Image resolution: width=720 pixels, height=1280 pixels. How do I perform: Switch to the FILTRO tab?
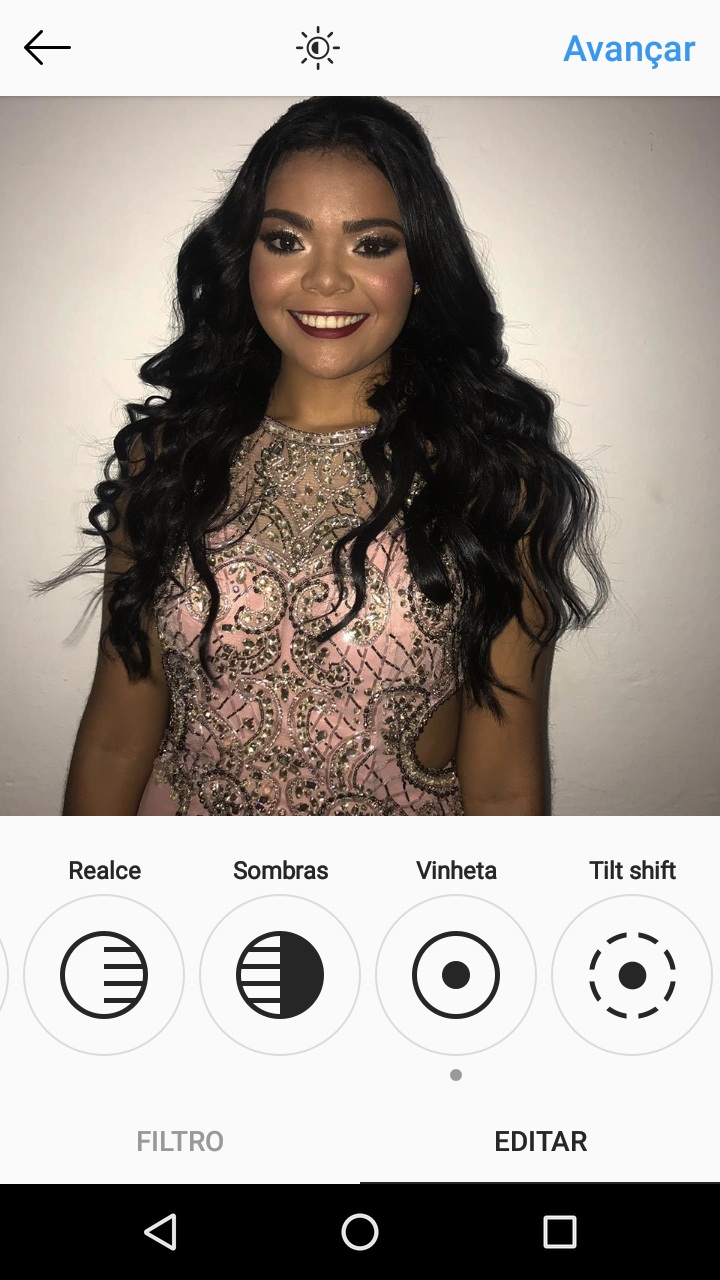pyautogui.click(x=180, y=1141)
